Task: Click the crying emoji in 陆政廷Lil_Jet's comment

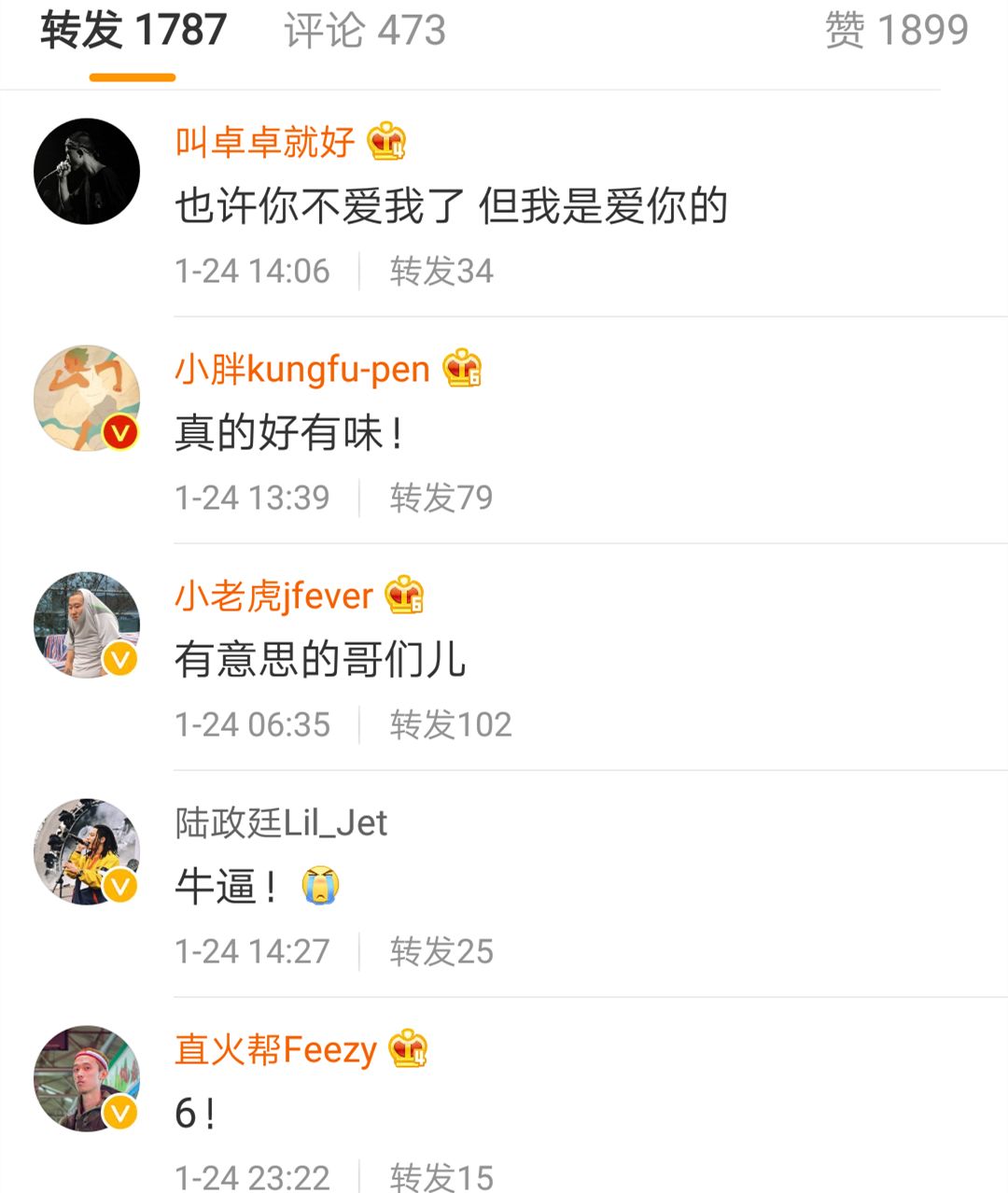Action: (x=321, y=883)
